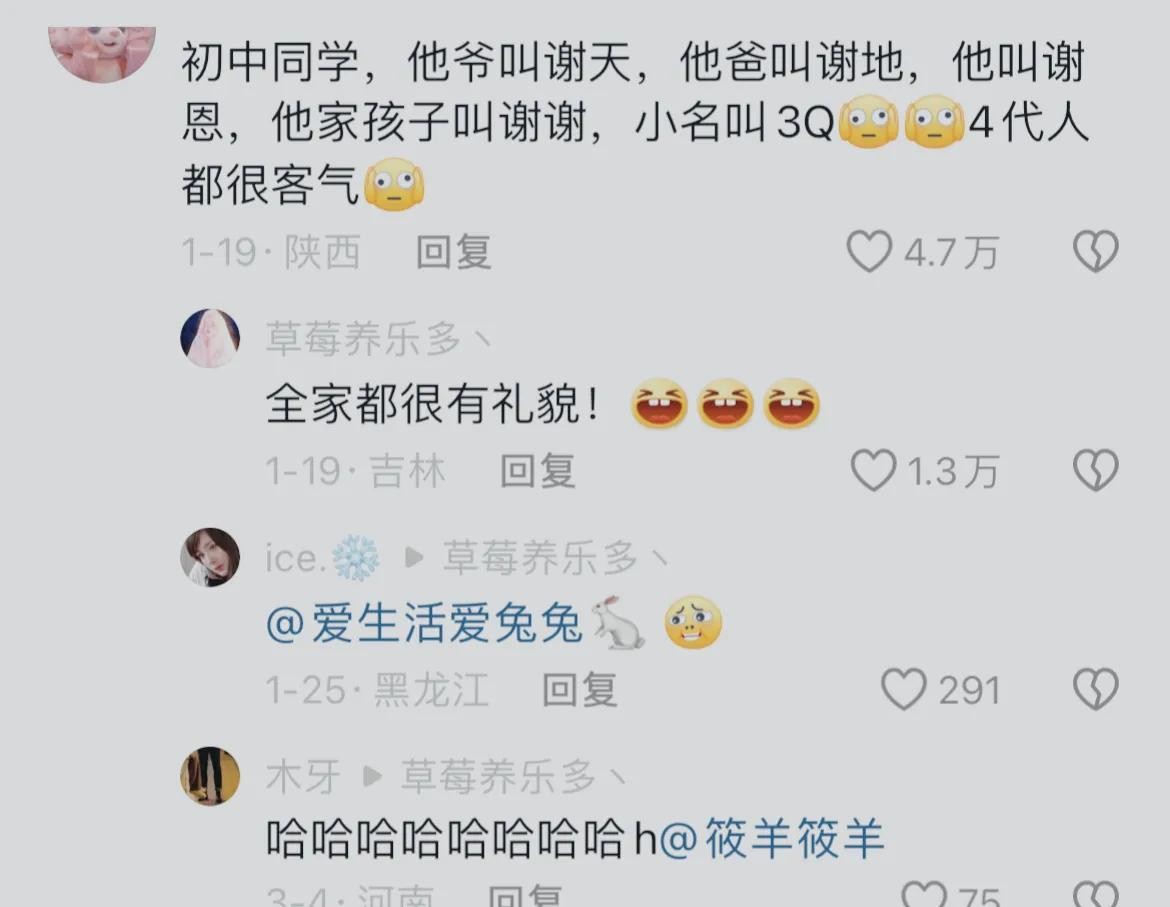Reply to the 陕西 comment from 1-19
The height and width of the screenshot is (907, 1170).
453,252
